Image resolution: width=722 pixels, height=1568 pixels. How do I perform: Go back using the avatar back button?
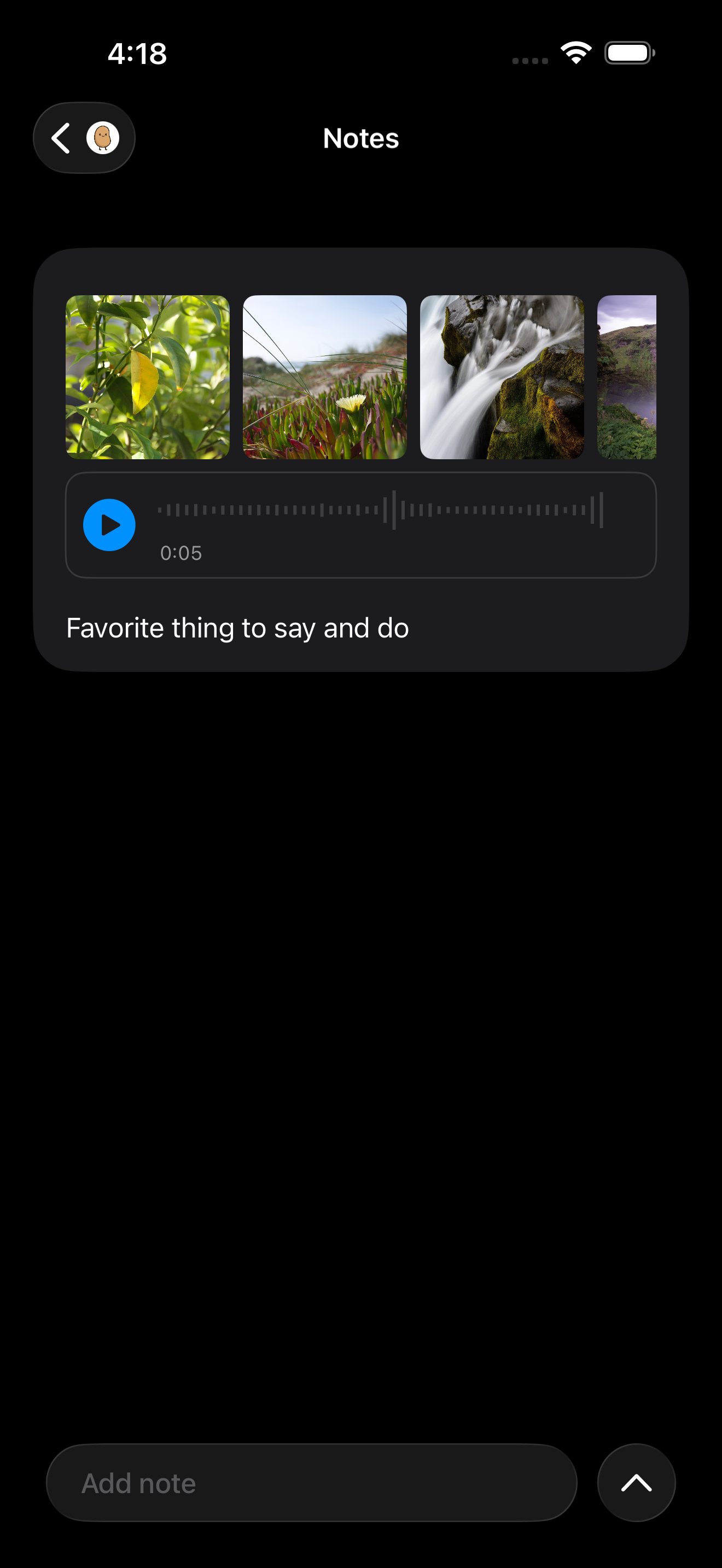[84, 138]
